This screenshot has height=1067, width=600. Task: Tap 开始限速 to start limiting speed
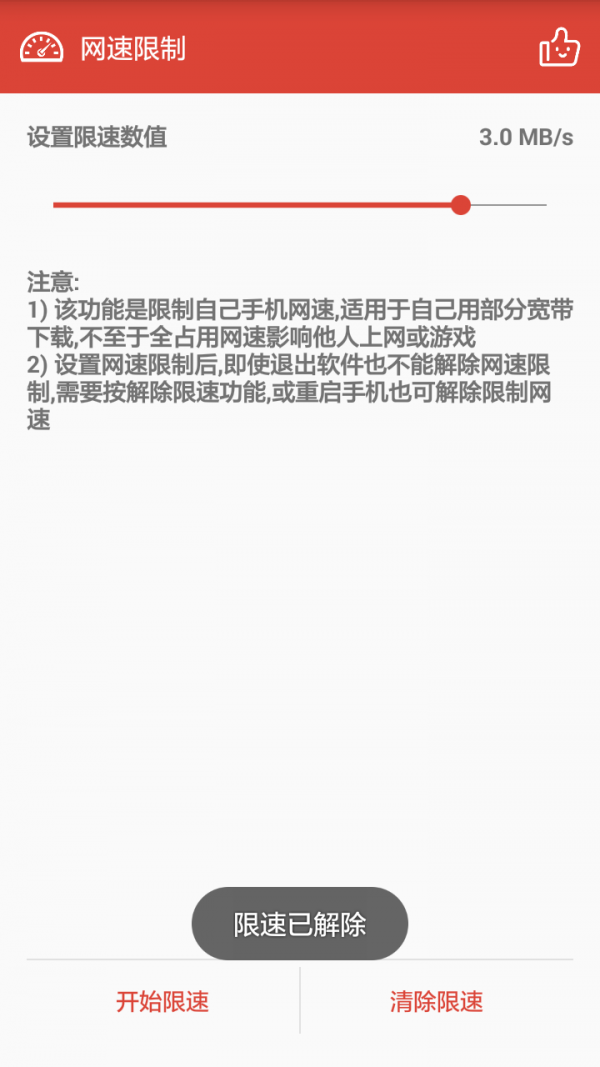163,1001
